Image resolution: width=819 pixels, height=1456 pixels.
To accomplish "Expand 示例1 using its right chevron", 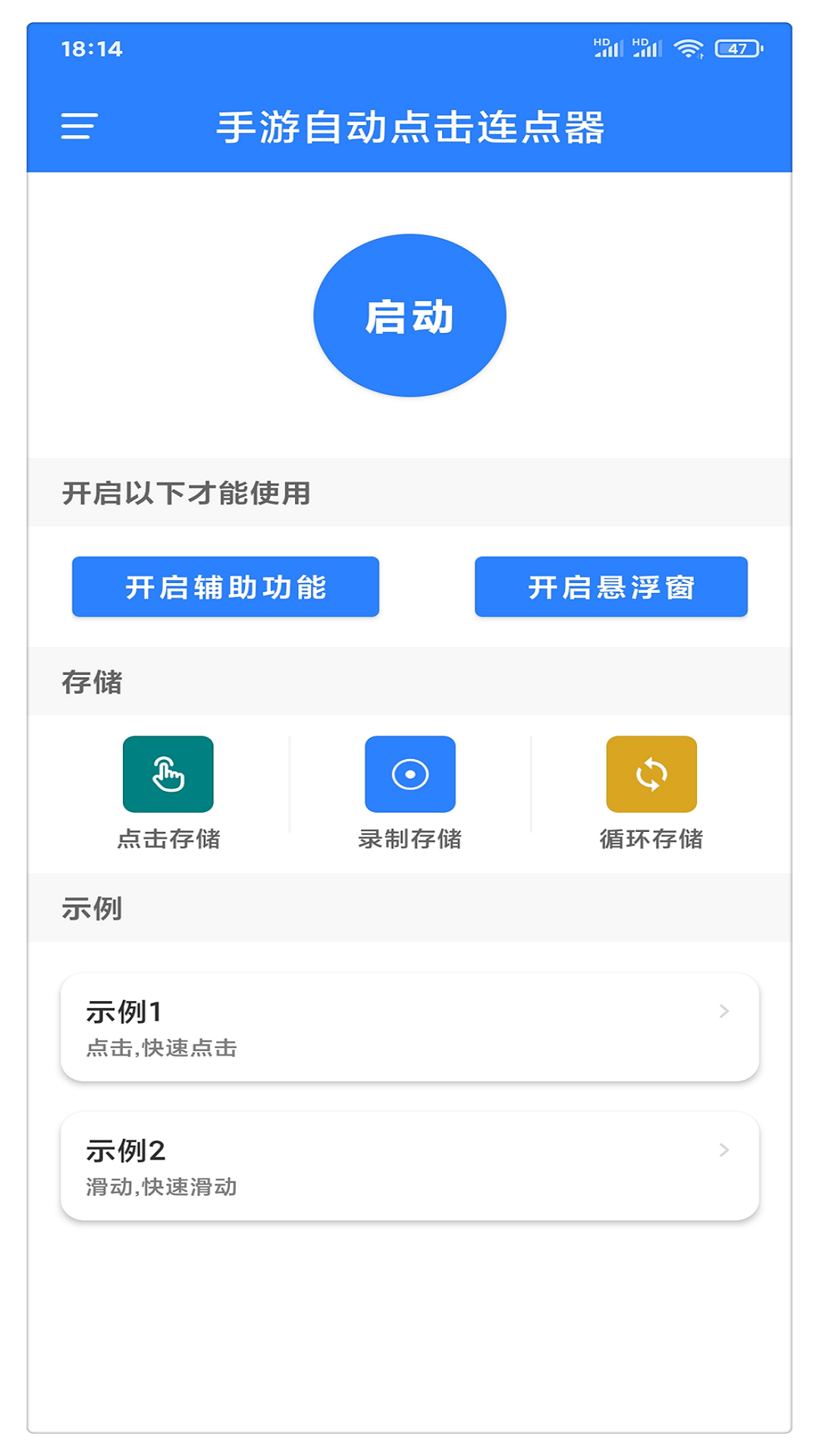I will pyautogui.click(x=724, y=1011).
